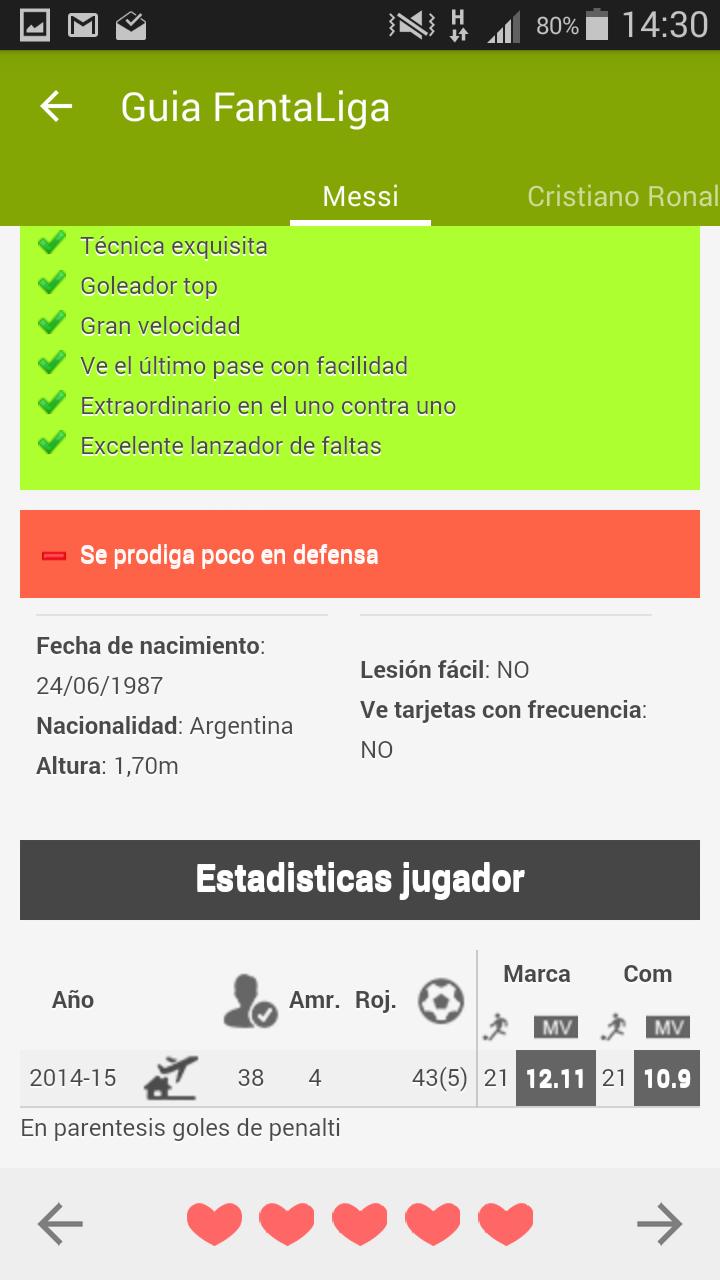Click the left arrow for the previous player
Viewport: 720px width, 1280px height.
tap(58, 1221)
